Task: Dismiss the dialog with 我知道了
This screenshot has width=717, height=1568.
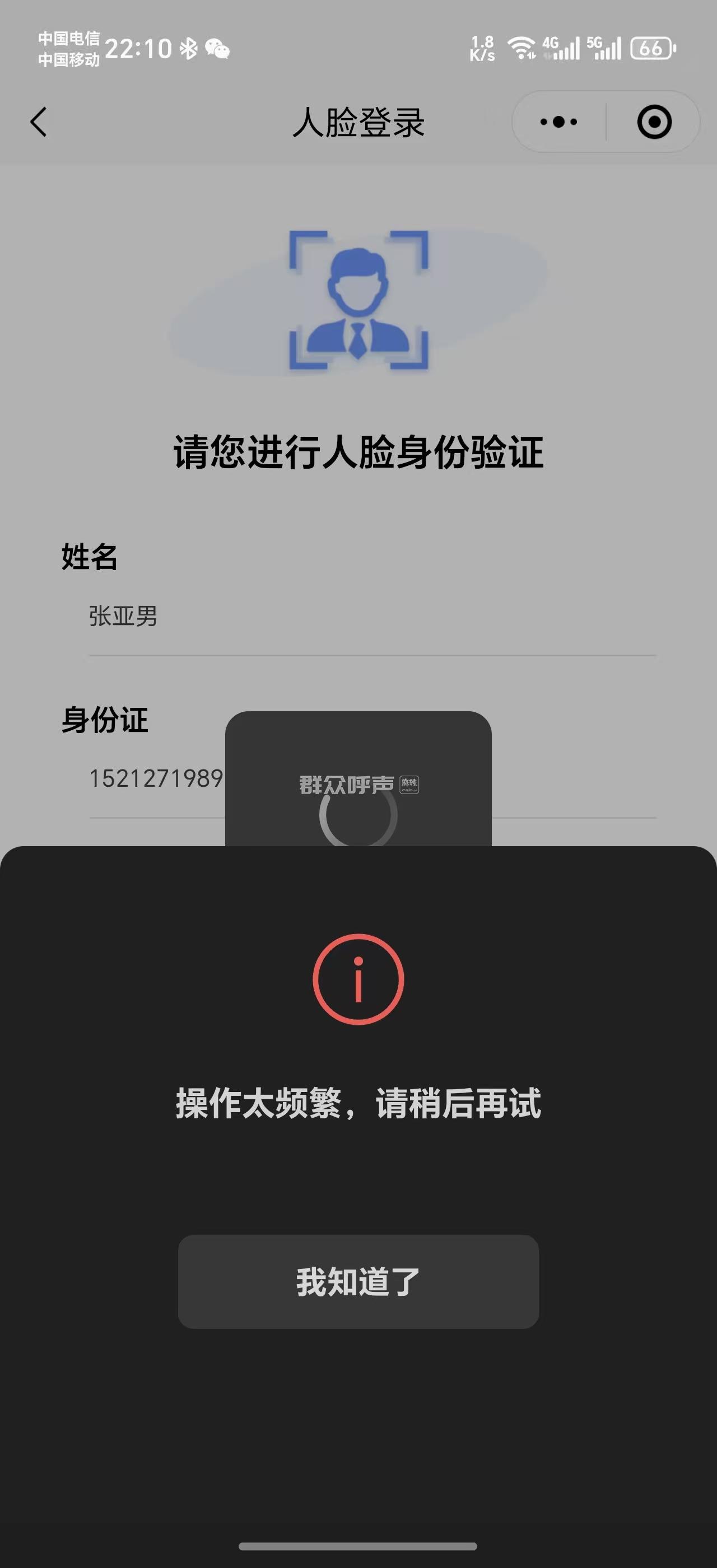Action: [x=358, y=1281]
